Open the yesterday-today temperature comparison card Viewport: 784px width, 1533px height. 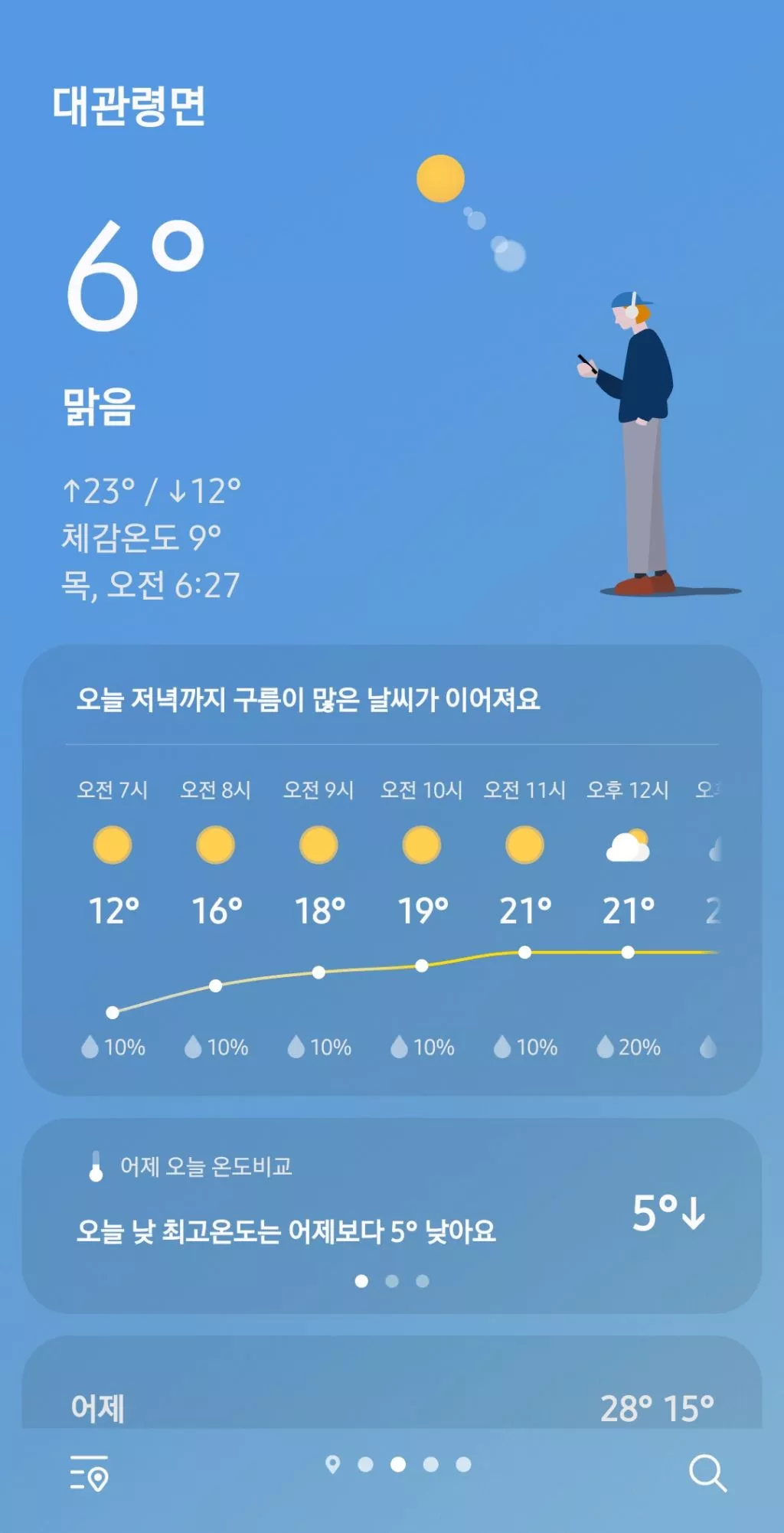point(391,1214)
